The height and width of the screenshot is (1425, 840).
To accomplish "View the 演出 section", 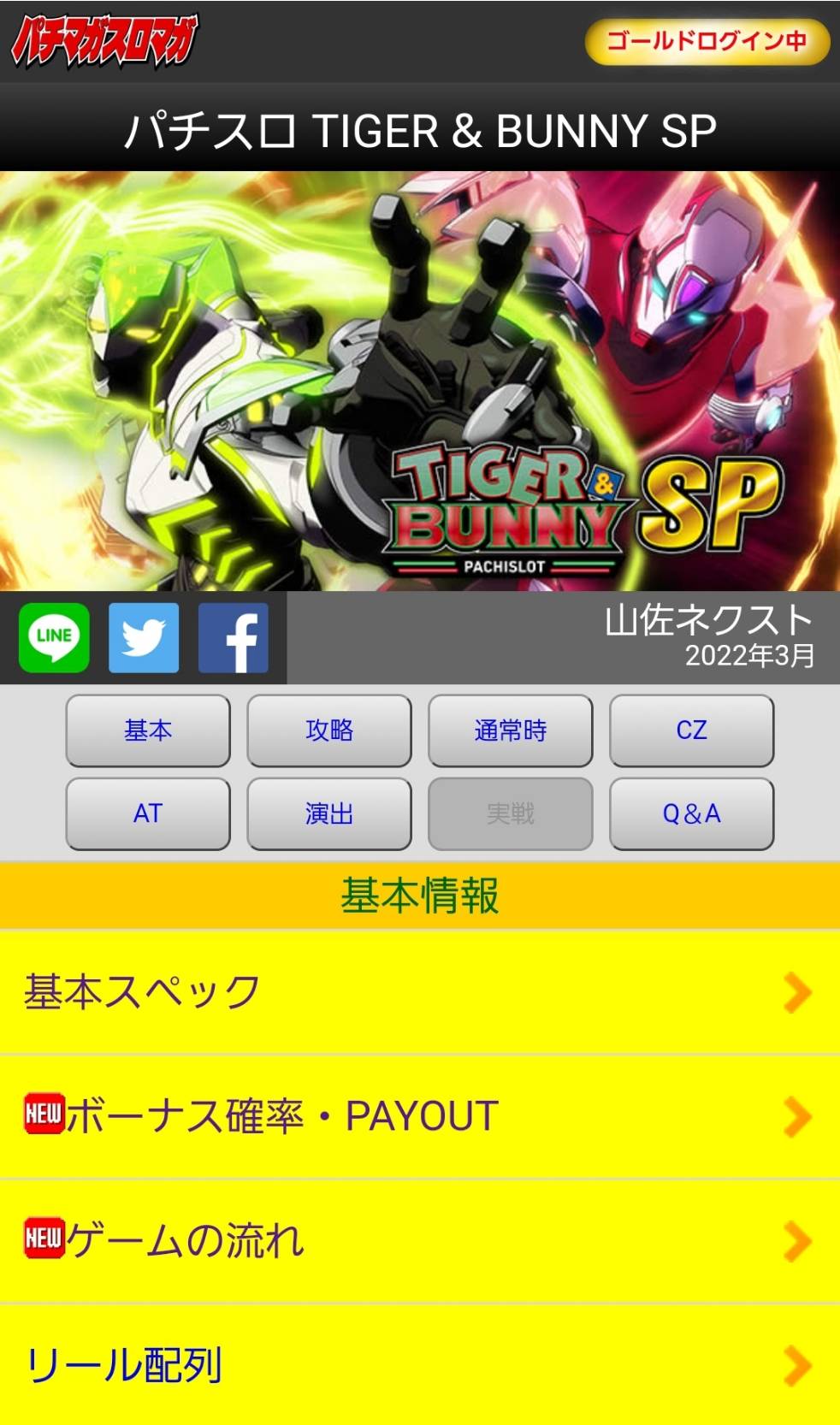I will tap(329, 813).
